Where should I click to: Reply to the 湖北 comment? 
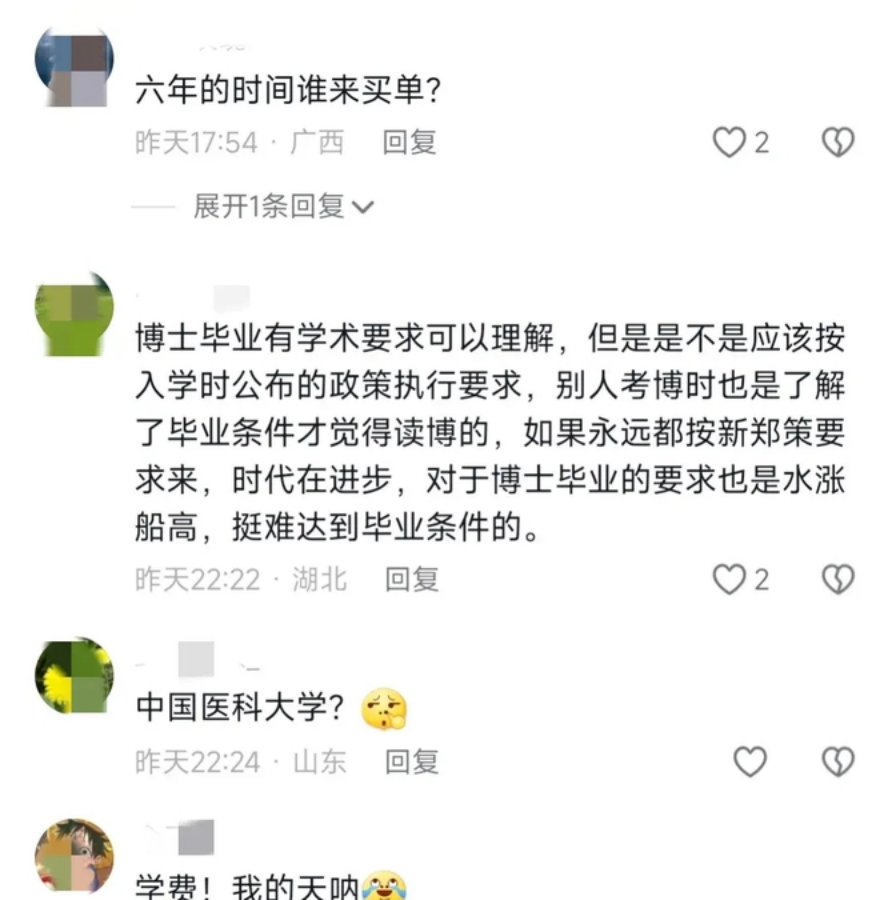pyautogui.click(x=412, y=578)
